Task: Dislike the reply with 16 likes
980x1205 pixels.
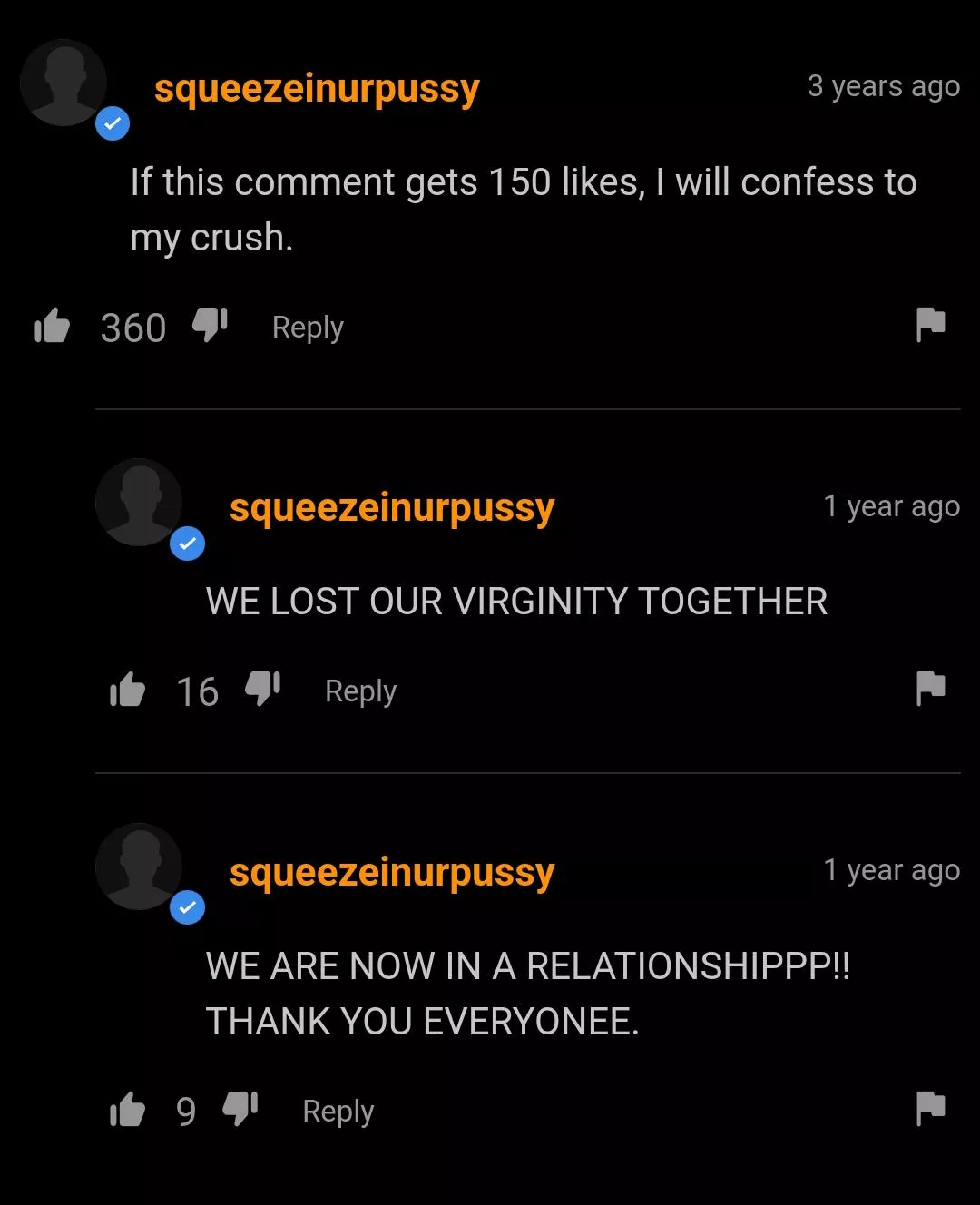Action: click(x=262, y=689)
